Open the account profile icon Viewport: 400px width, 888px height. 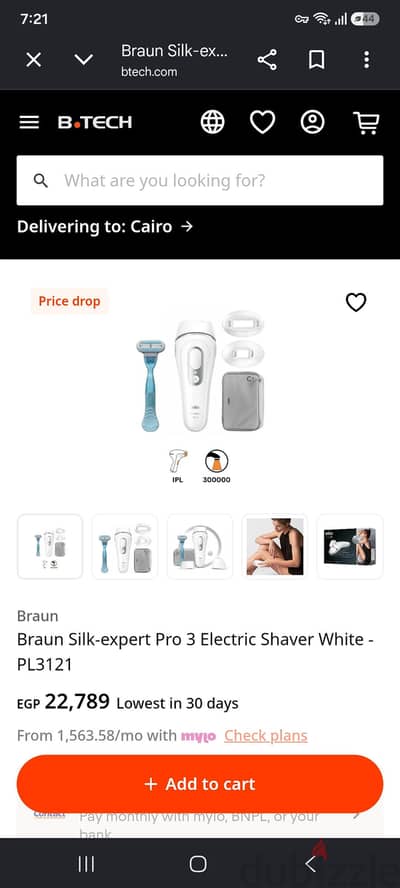(312, 122)
